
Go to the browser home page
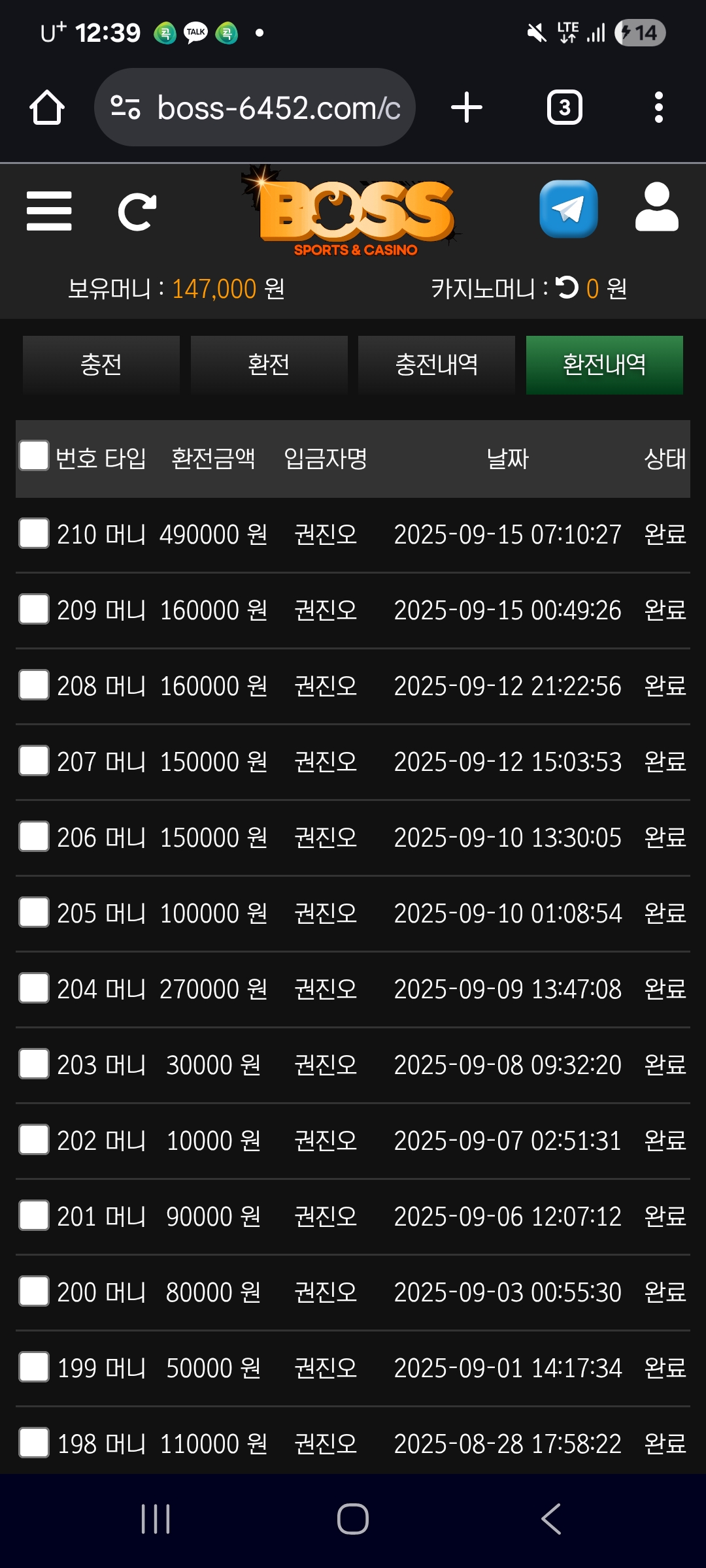click(47, 107)
